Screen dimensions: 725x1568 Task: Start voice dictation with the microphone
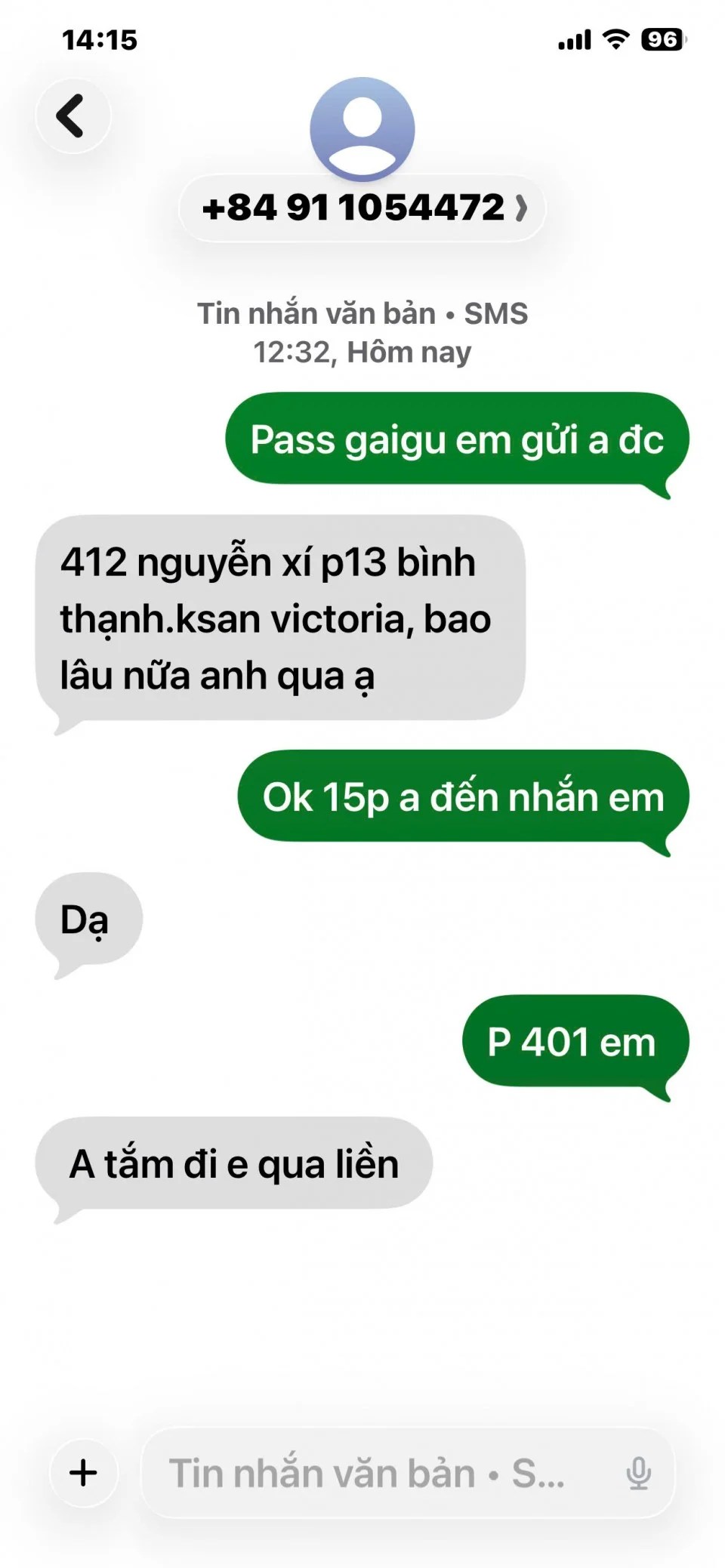pos(638,1472)
